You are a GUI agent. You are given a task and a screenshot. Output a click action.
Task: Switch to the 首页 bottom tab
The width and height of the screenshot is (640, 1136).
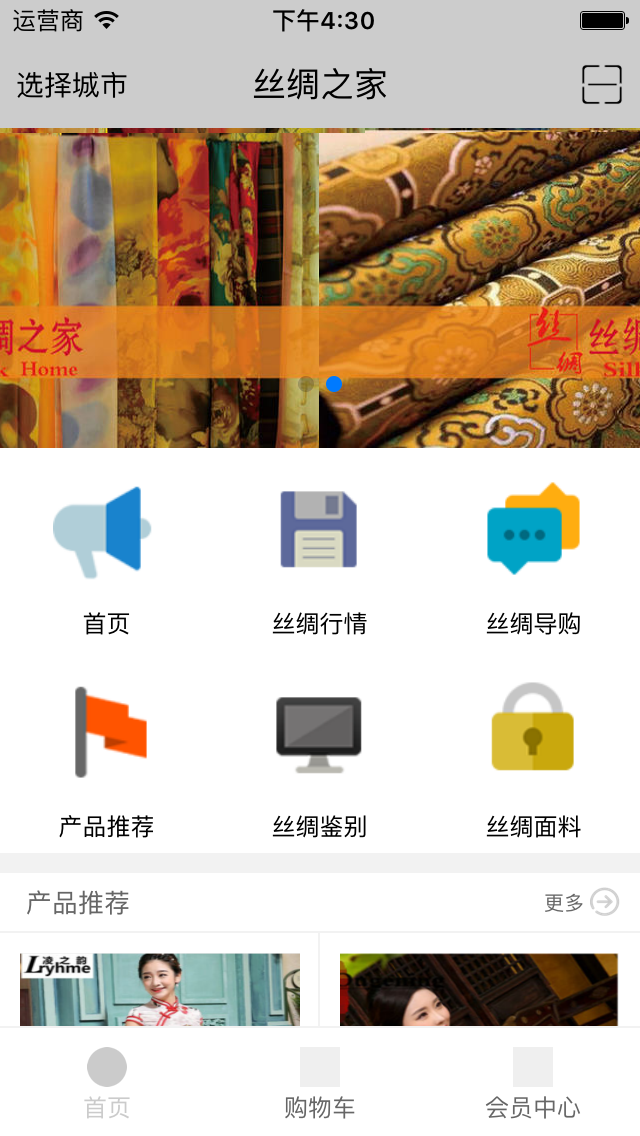(106, 1082)
